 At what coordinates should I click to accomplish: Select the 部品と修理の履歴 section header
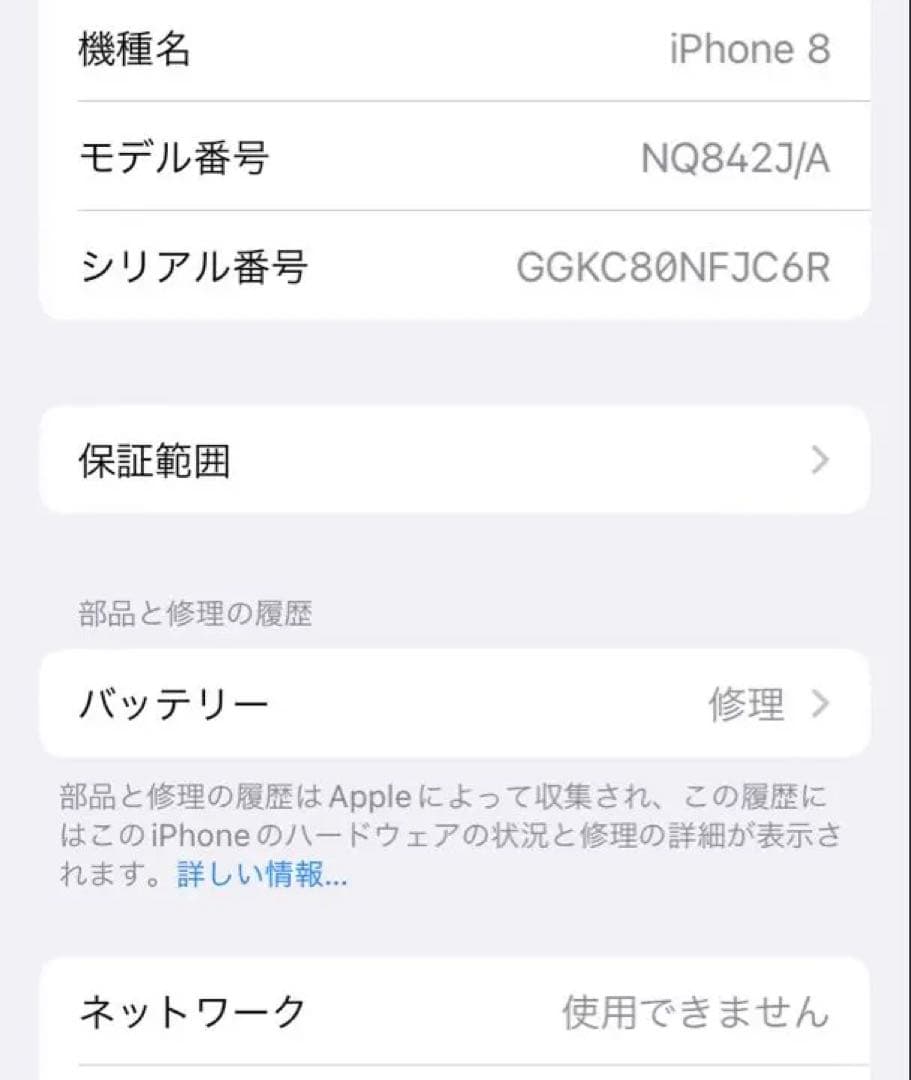(195, 615)
